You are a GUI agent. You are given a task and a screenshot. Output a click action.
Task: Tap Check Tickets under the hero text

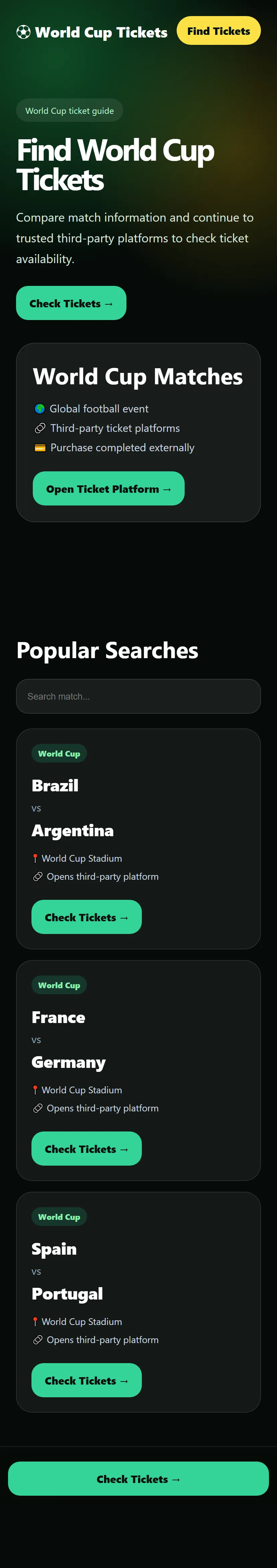pos(71,303)
